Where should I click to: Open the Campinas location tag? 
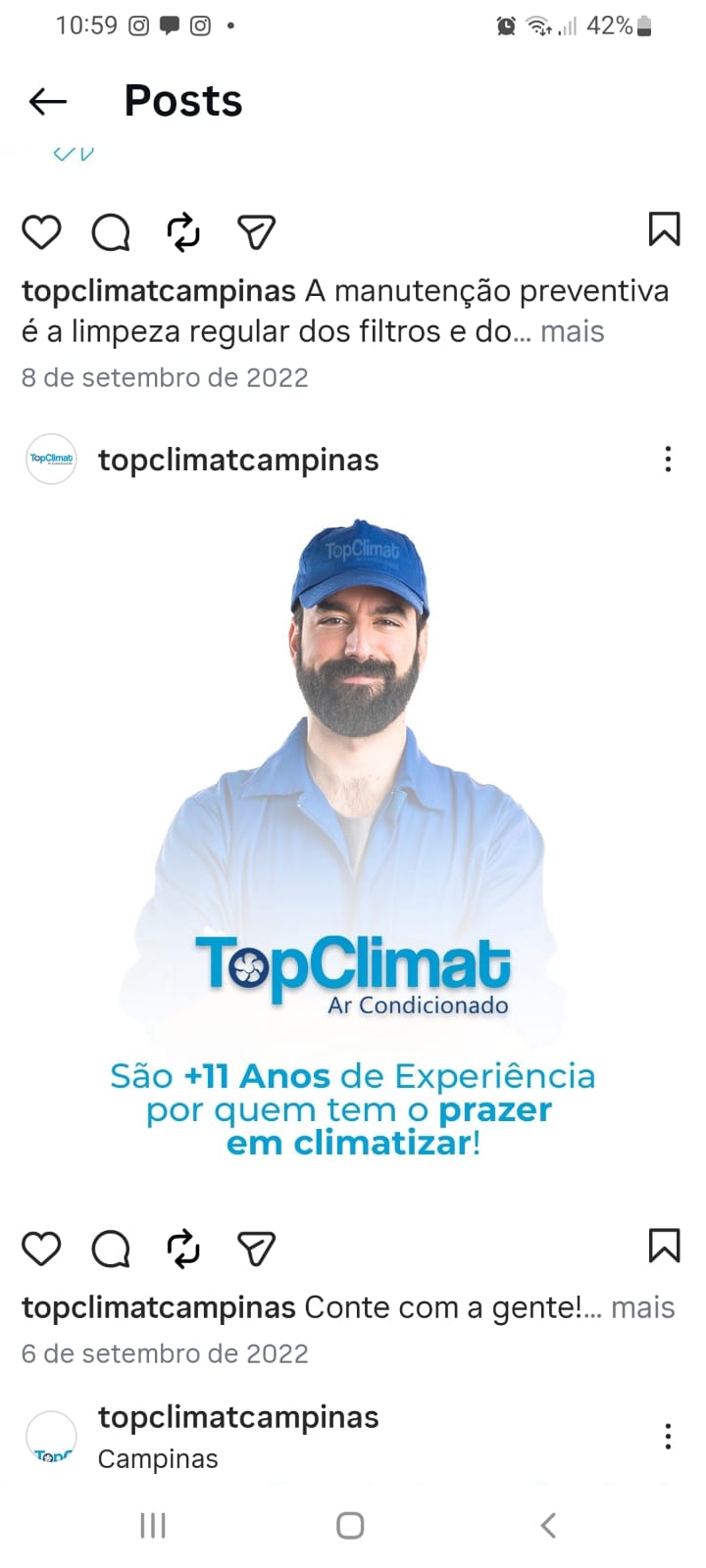point(158,1459)
